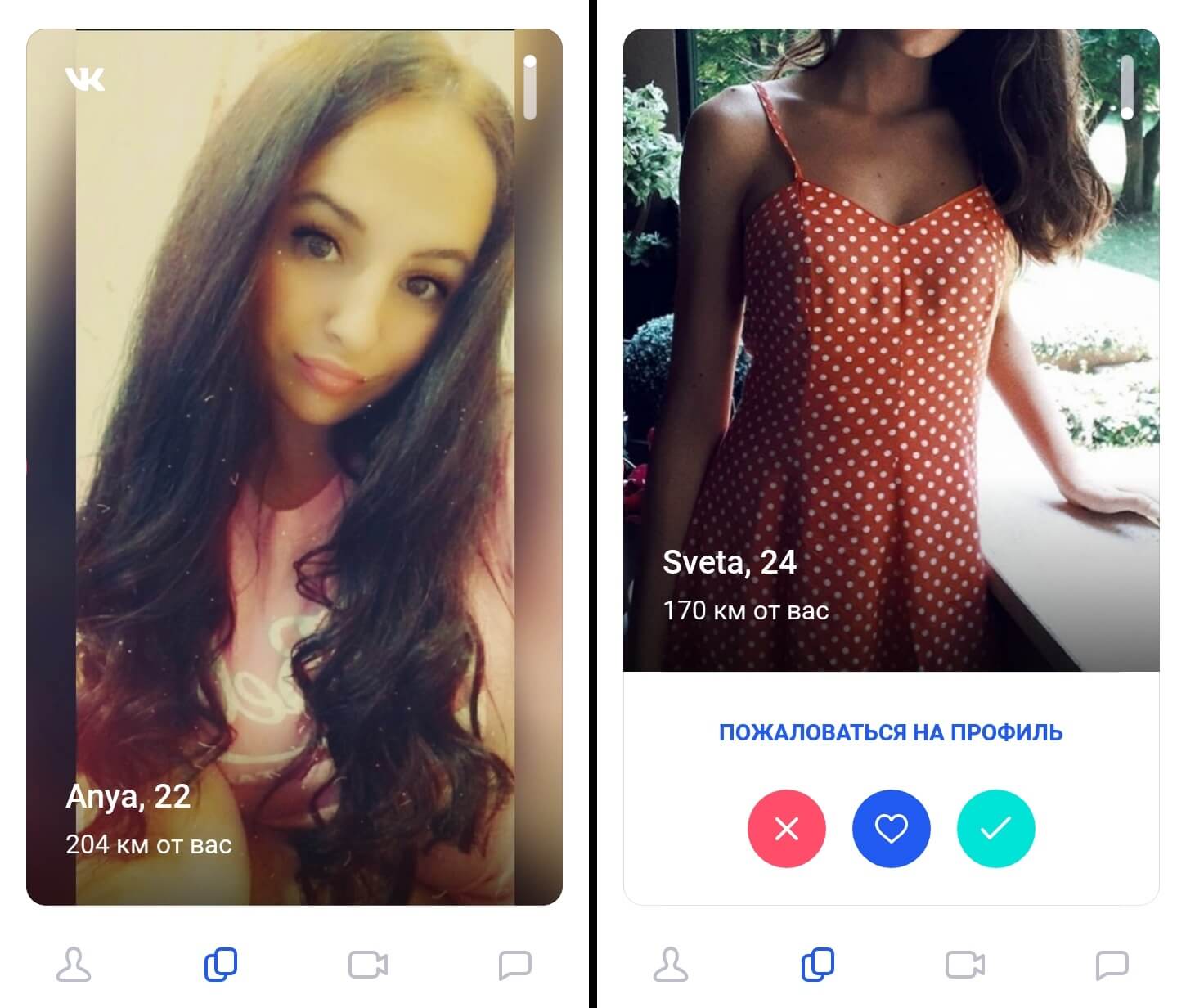Open Sveta's profile photo card
Image resolution: width=1186 pixels, height=1008 pixels.
891,350
